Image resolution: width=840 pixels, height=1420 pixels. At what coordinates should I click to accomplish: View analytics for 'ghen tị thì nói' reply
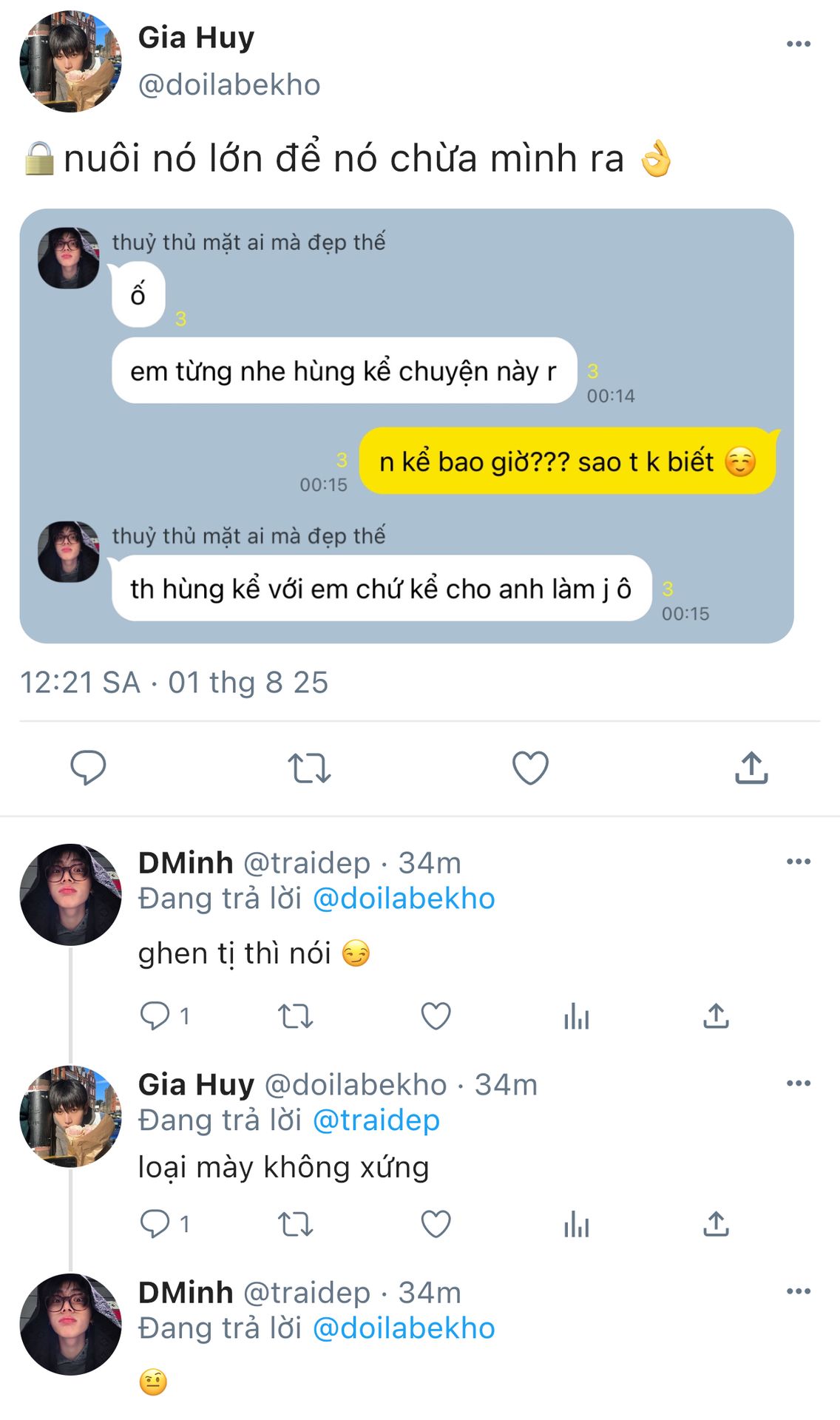pos(576,1016)
